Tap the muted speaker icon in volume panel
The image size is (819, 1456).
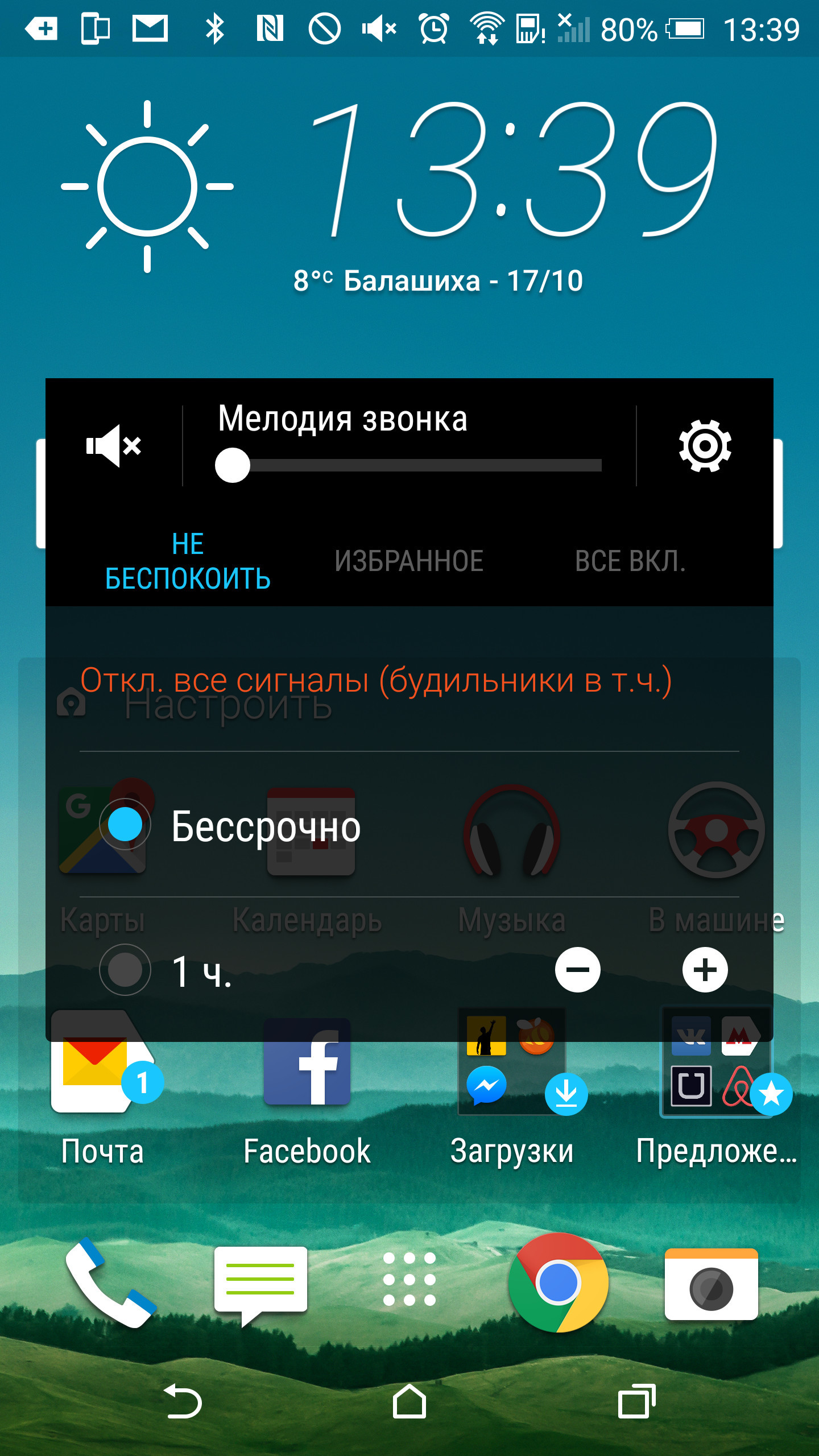point(113,446)
